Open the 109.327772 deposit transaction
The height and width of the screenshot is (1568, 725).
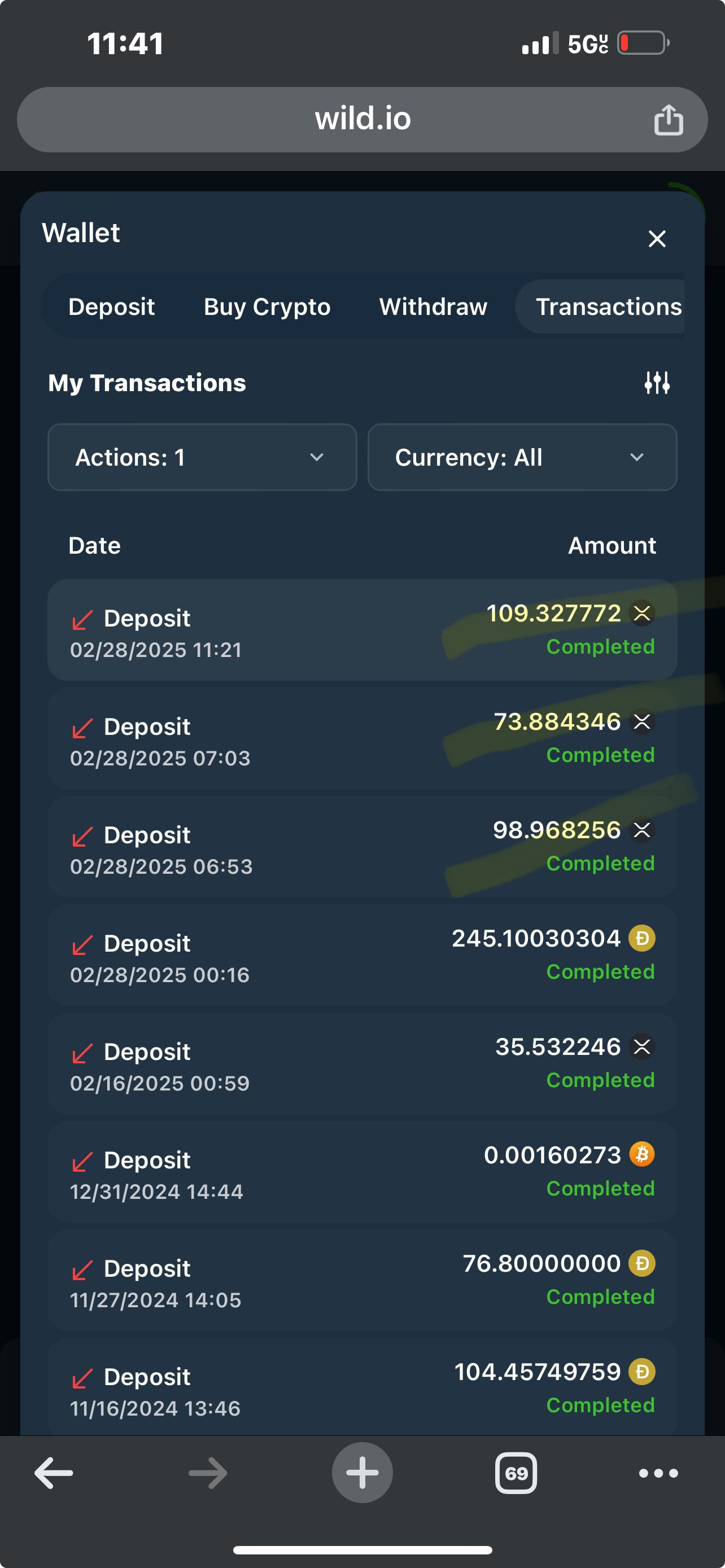[362, 630]
